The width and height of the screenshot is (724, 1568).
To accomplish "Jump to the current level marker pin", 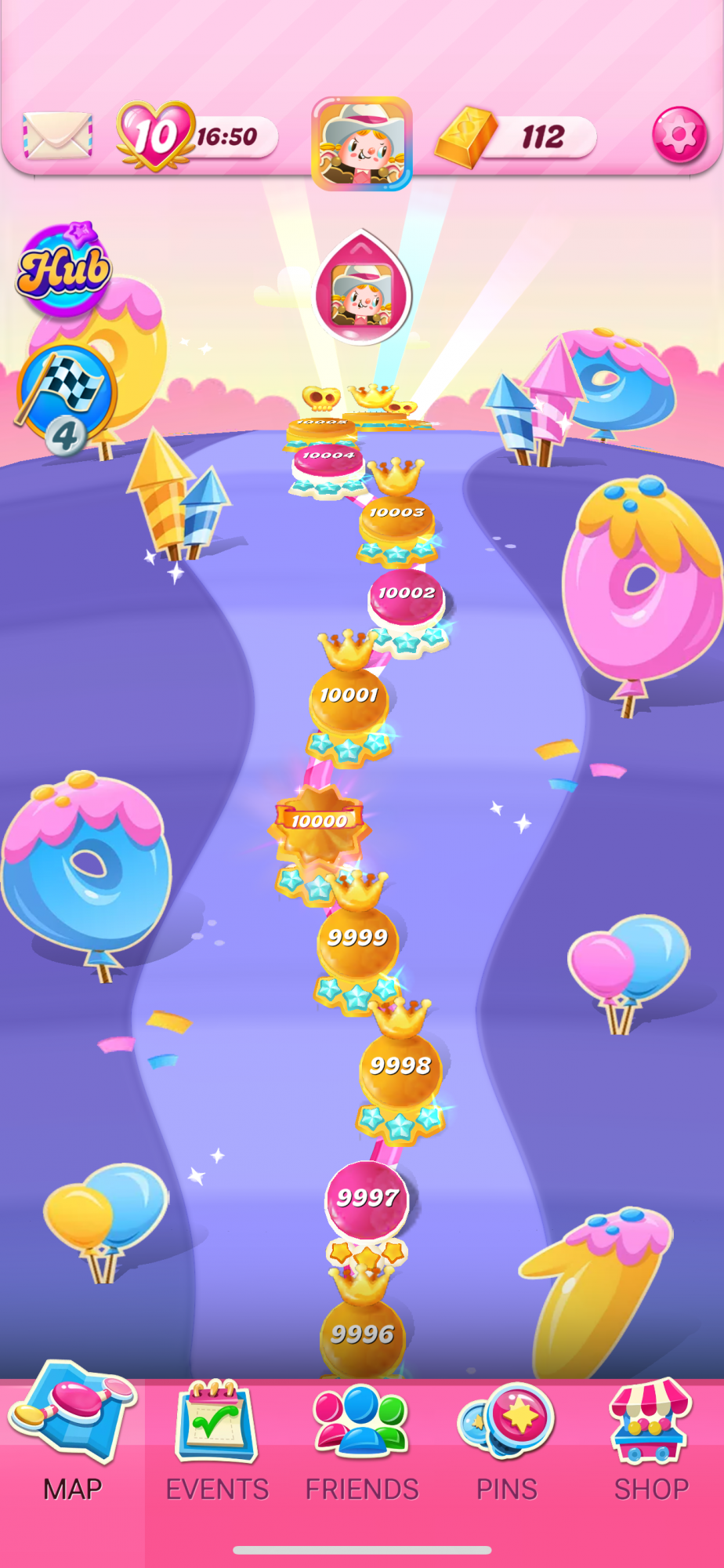I will tap(362, 288).
